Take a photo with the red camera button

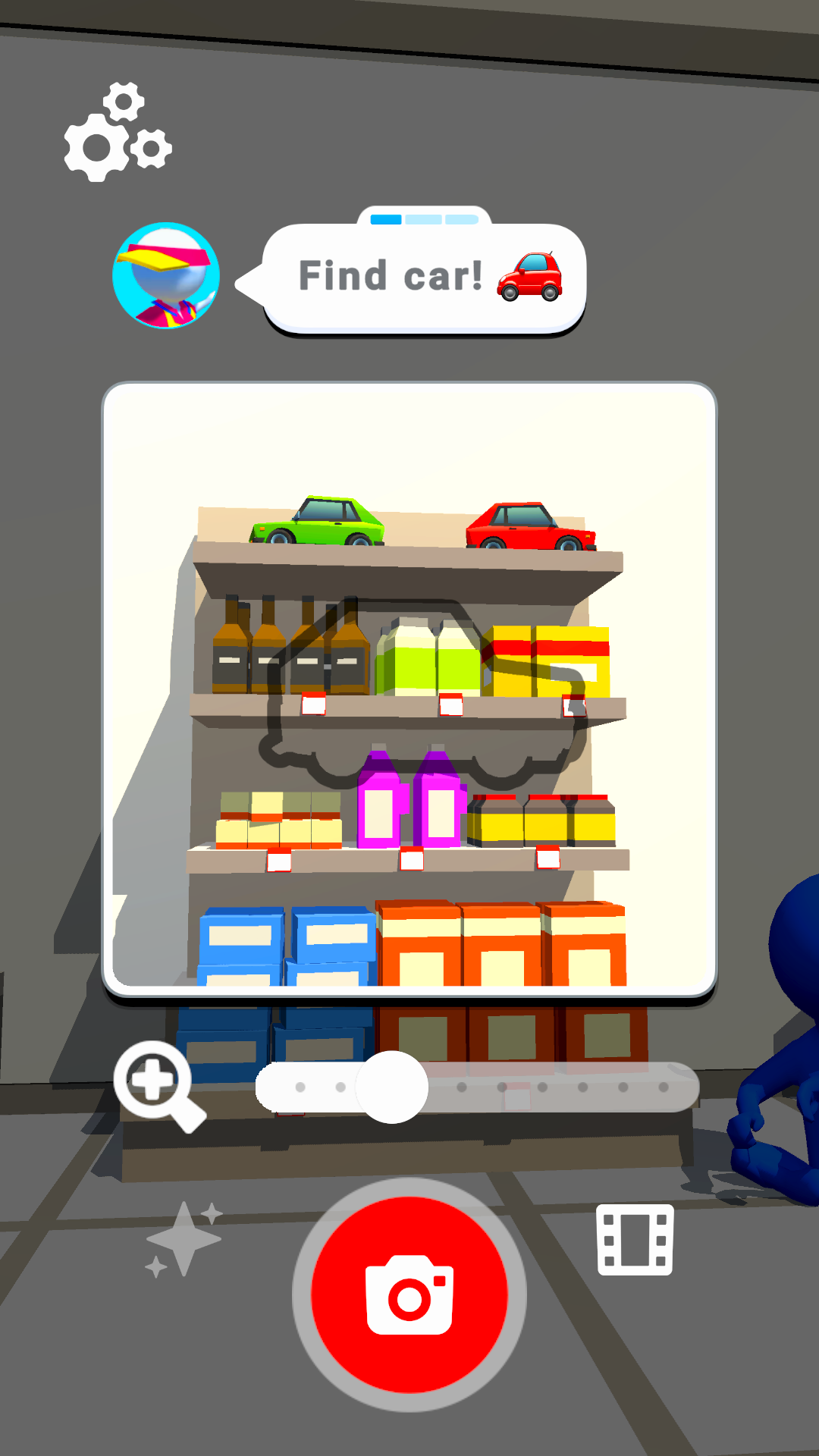[x=409, y=1294]
